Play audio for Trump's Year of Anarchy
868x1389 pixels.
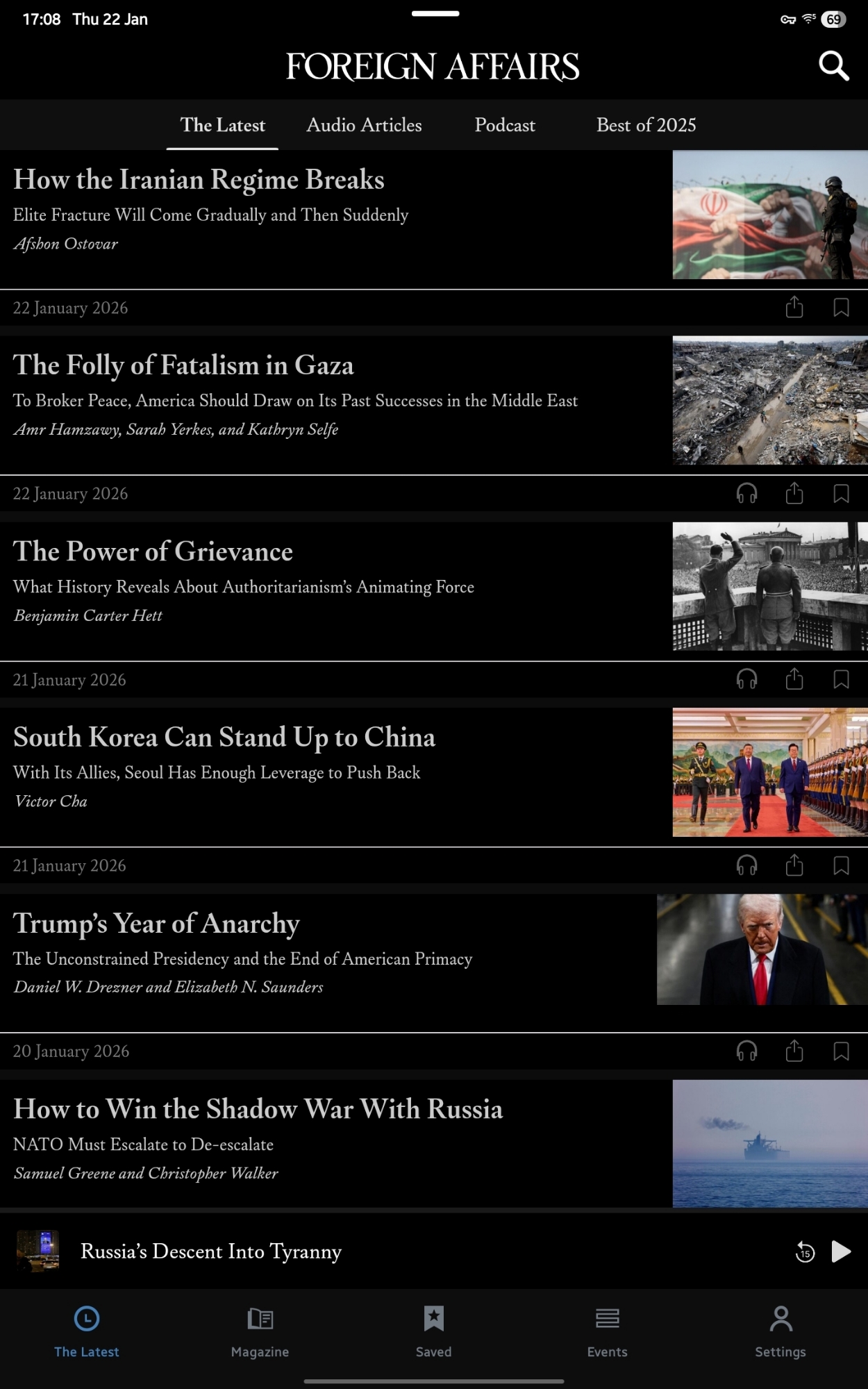tap(746, 1051)
